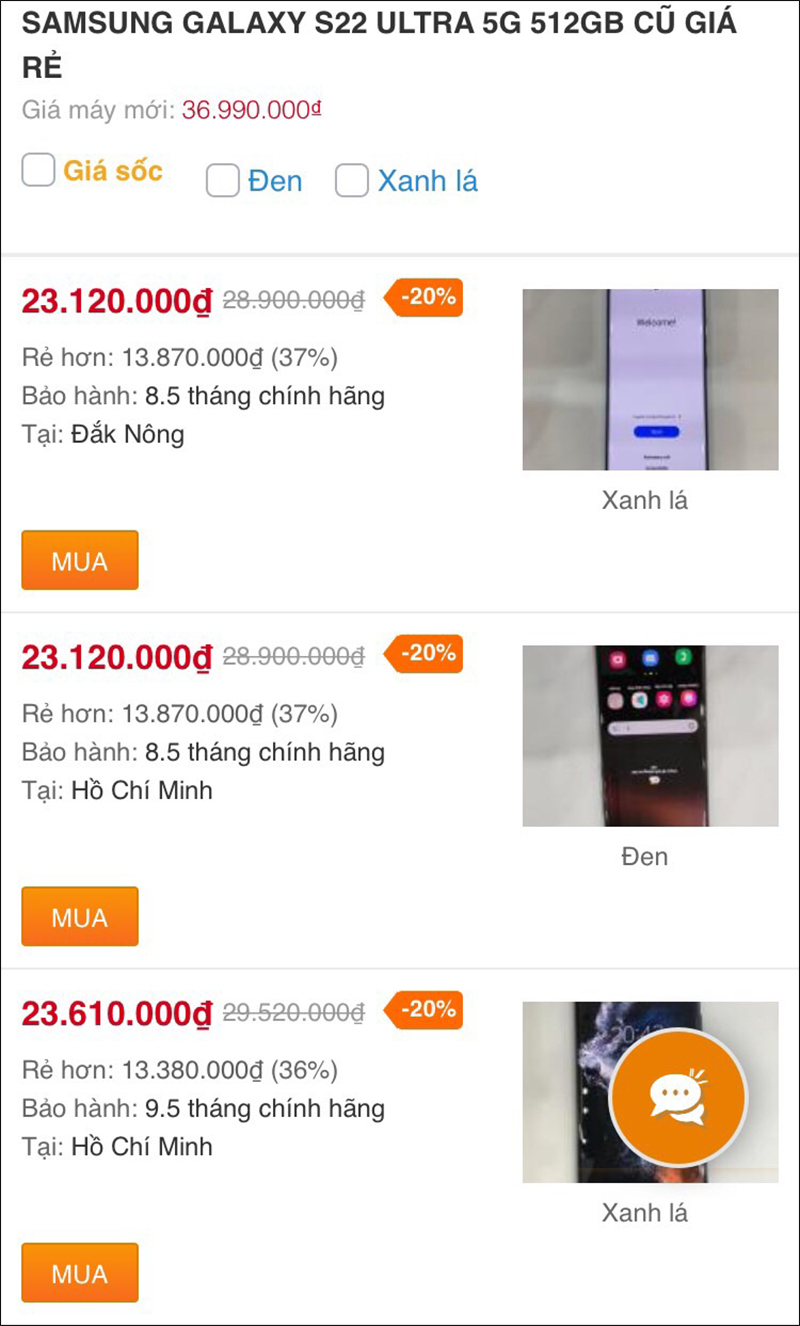This screenshot has width=800, height=1326.
Task: Open the Đắk Nông phone photo
Action: coord(650,379)
